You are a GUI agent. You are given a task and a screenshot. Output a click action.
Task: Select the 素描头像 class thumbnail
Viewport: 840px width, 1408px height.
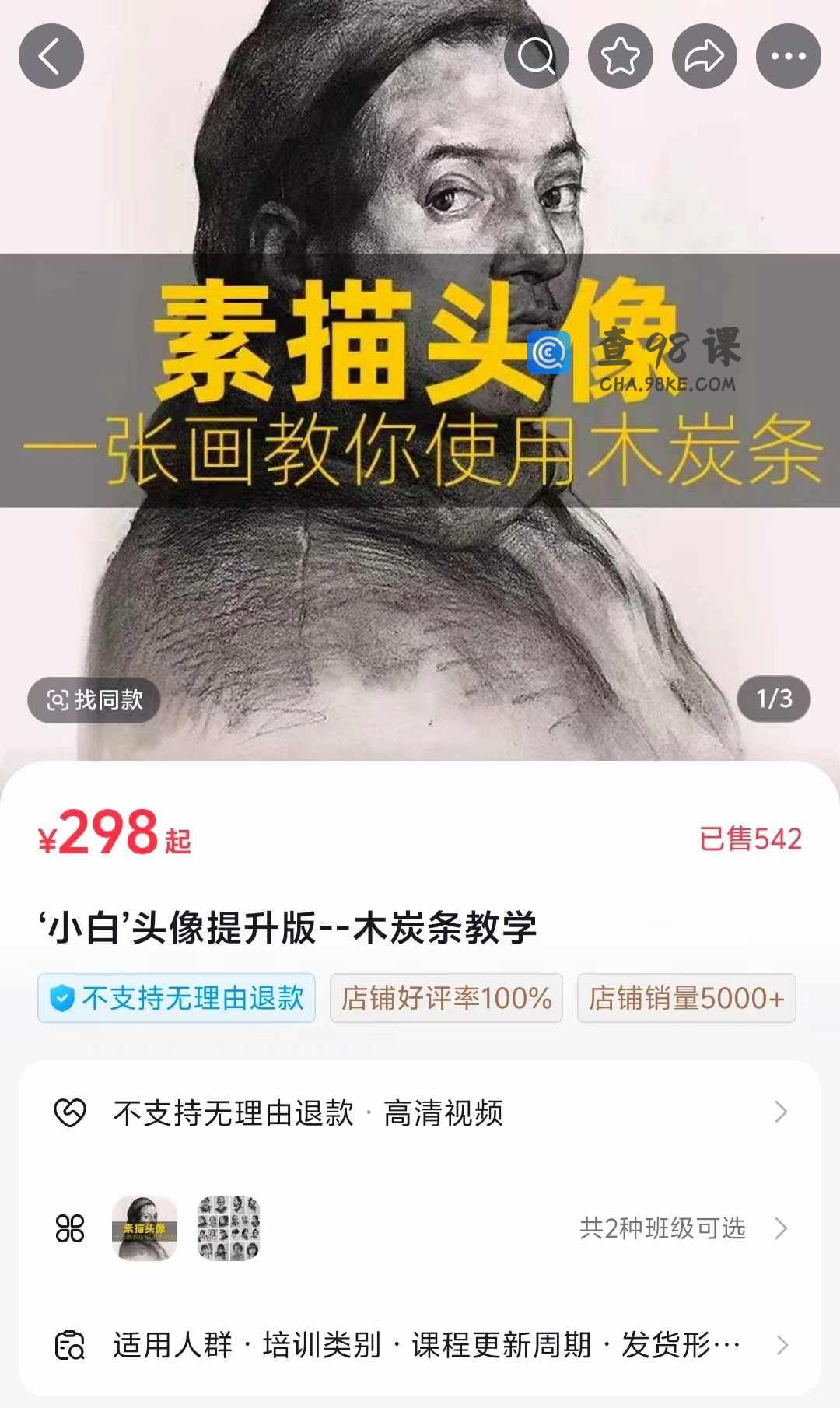point(145,1228)
